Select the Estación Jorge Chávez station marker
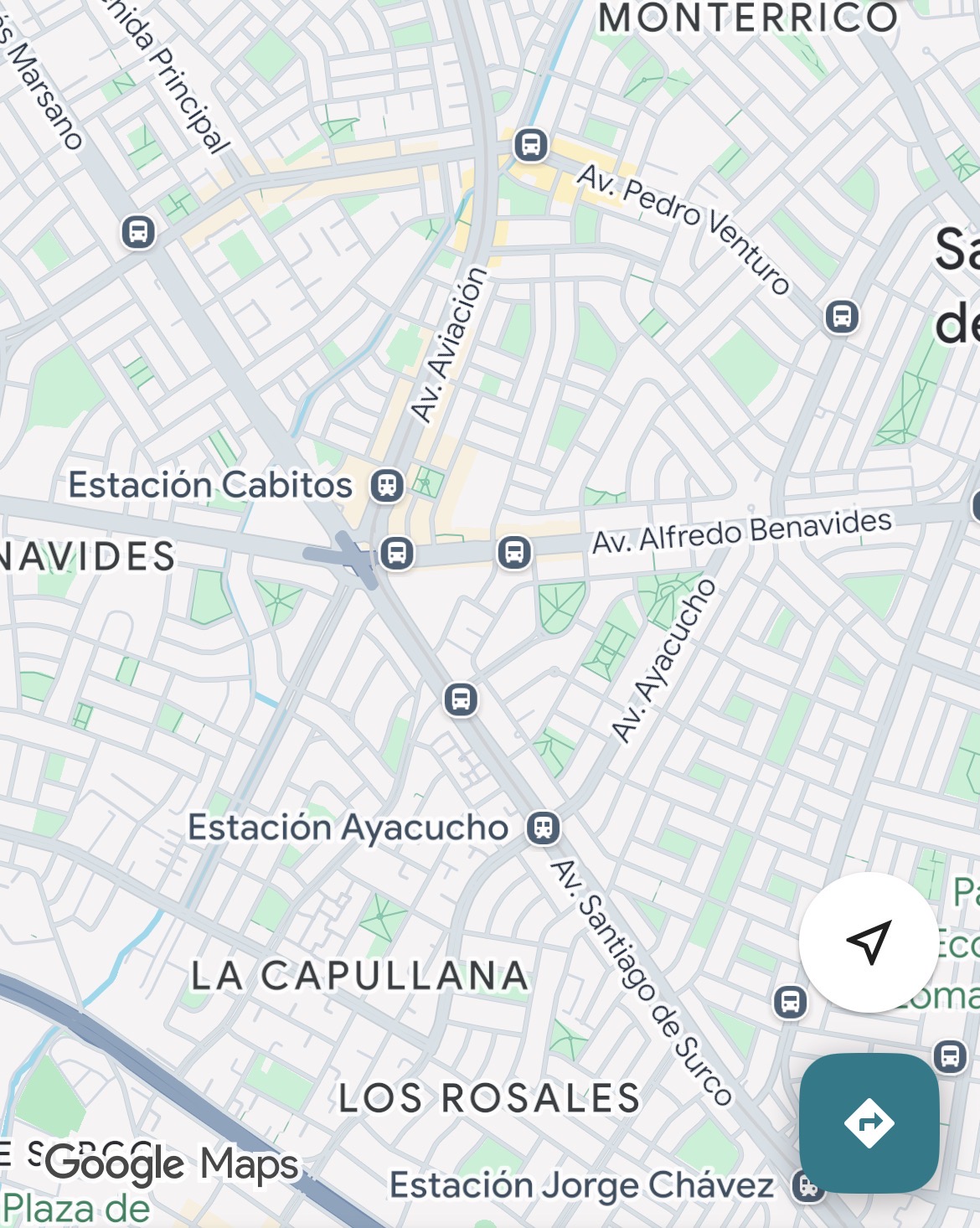Image resolution: width=980 pixels, height=1228 pixels. (x=807, y=1185)
